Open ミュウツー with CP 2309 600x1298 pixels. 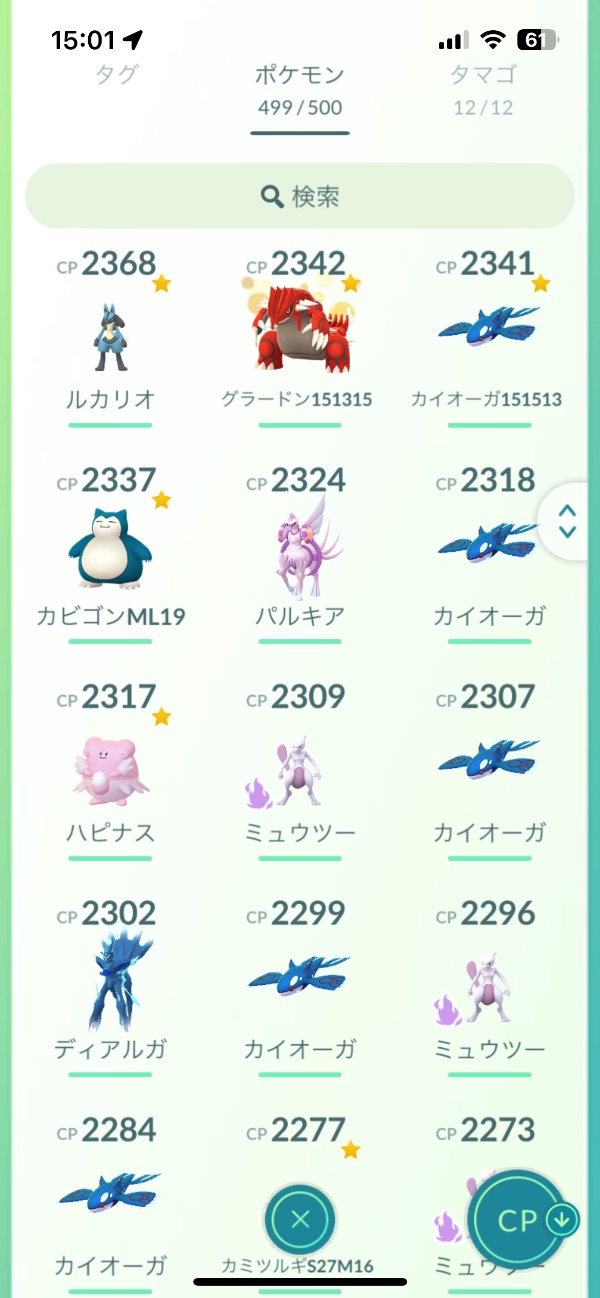click(299, 768)
